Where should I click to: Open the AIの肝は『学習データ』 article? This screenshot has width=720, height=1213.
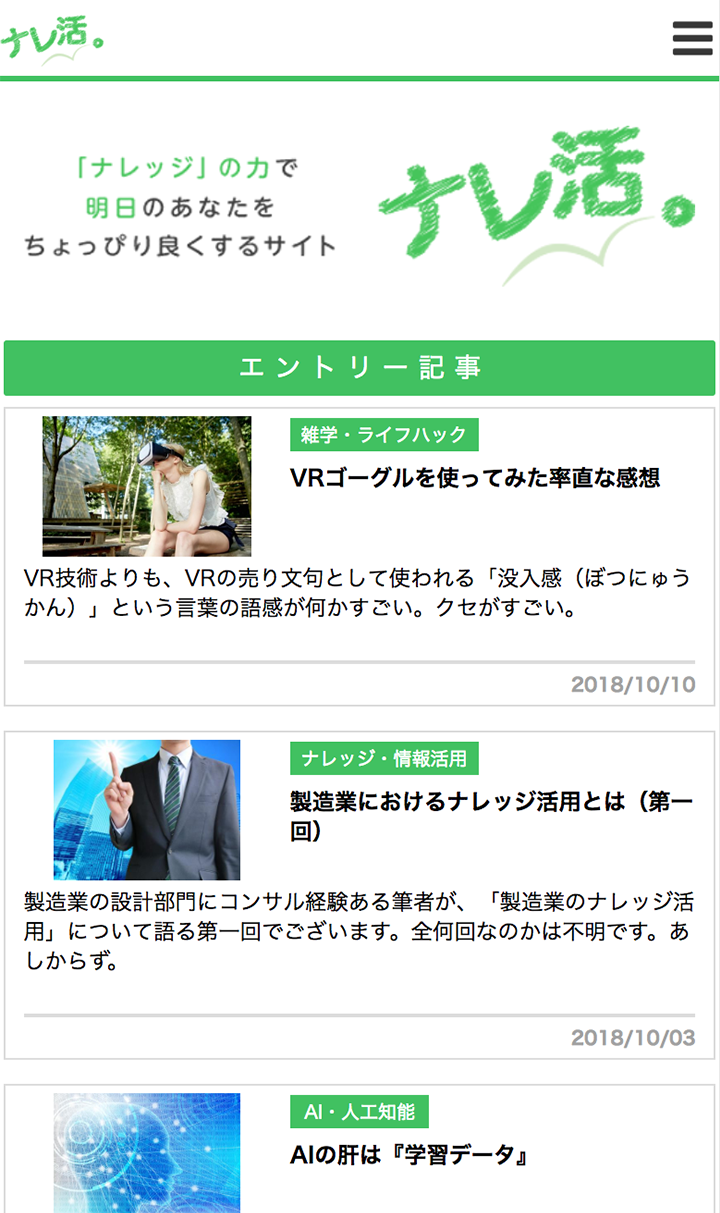pyautogui.click(x=409, y=1156)
